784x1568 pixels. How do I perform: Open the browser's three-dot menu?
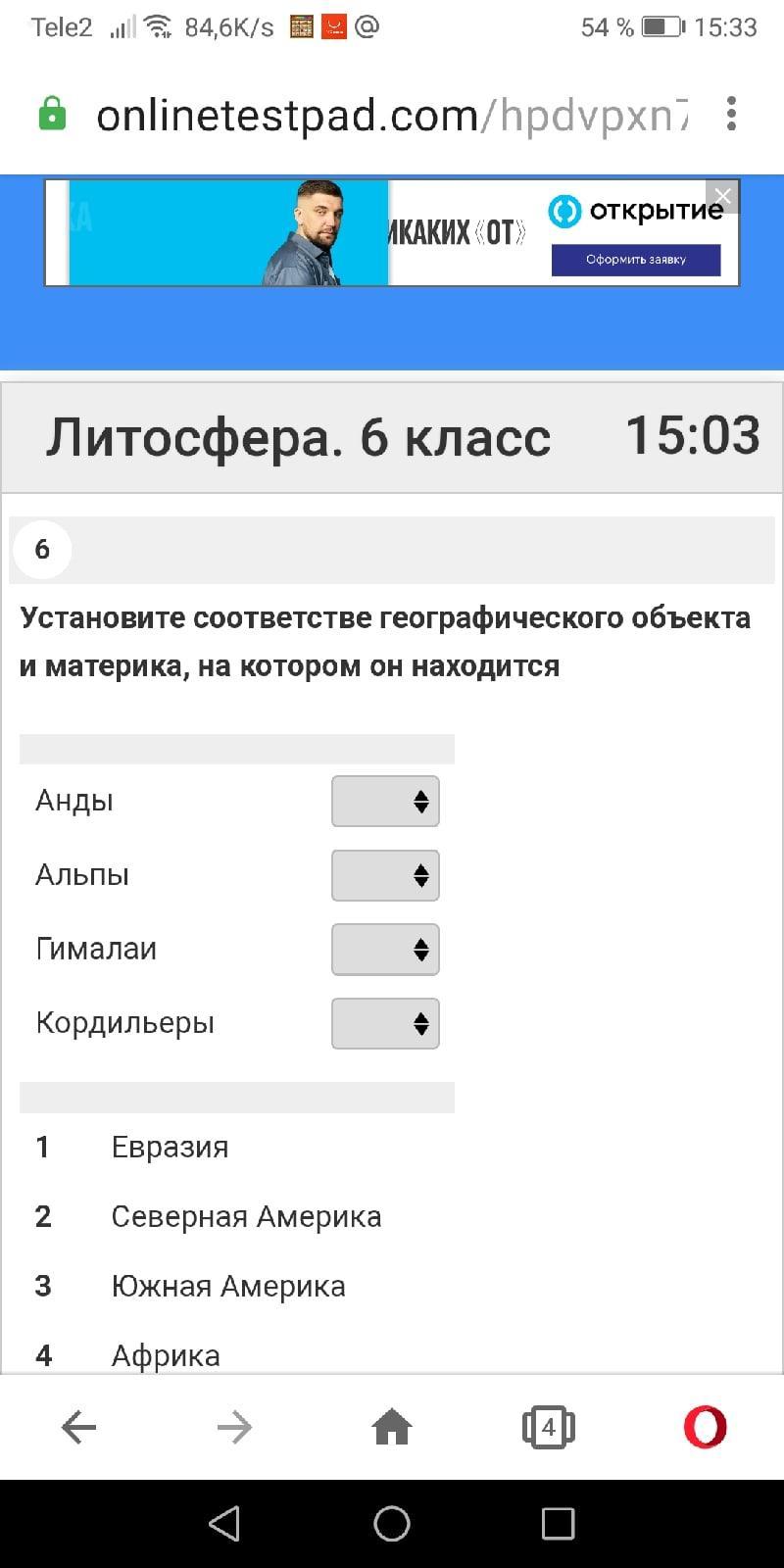click(731, 115)
